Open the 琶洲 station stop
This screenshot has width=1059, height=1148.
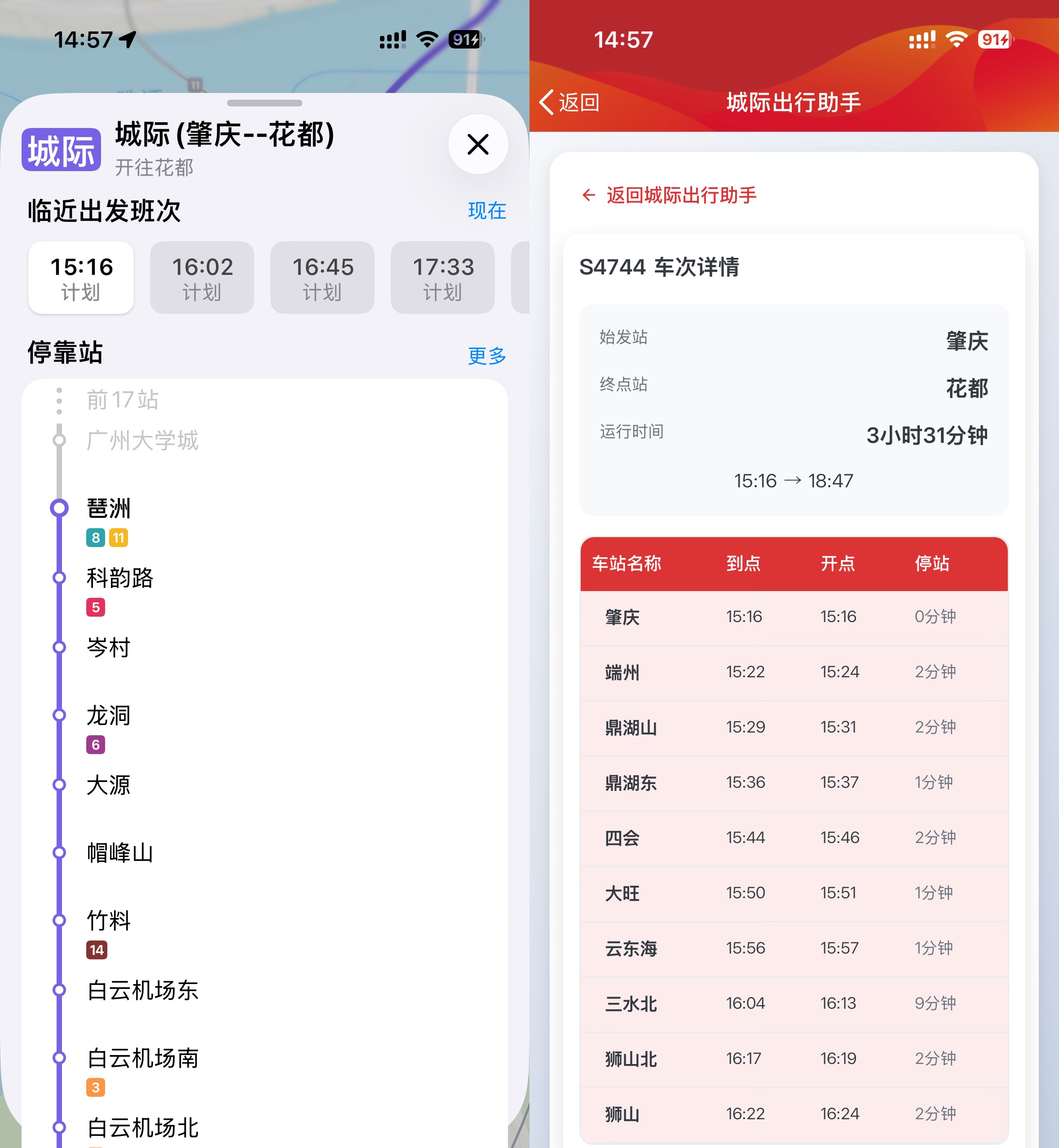coord(109,508)
